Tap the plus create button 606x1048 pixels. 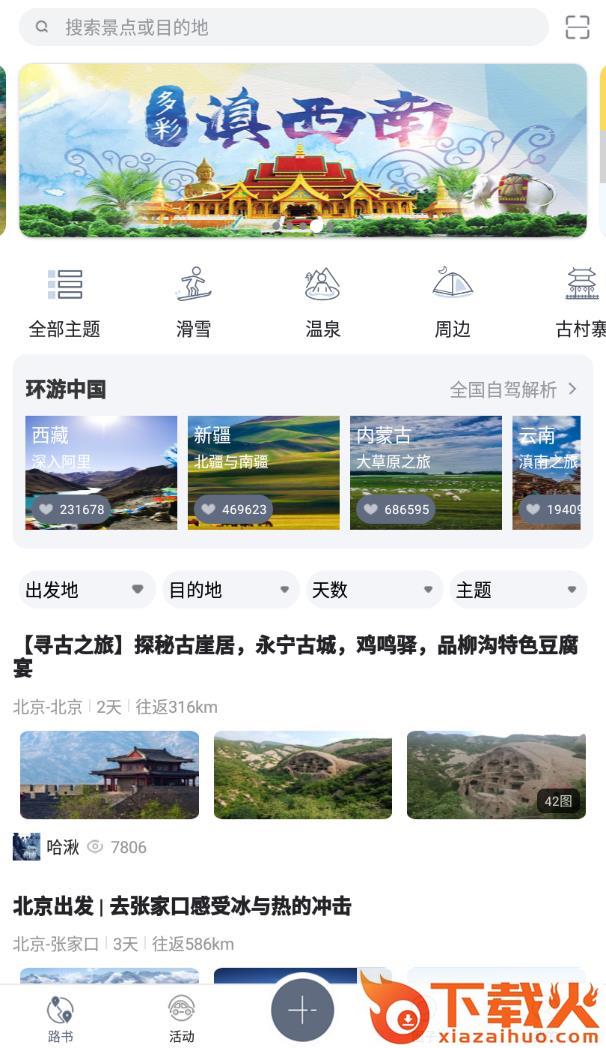click(x=302, y=1010)
